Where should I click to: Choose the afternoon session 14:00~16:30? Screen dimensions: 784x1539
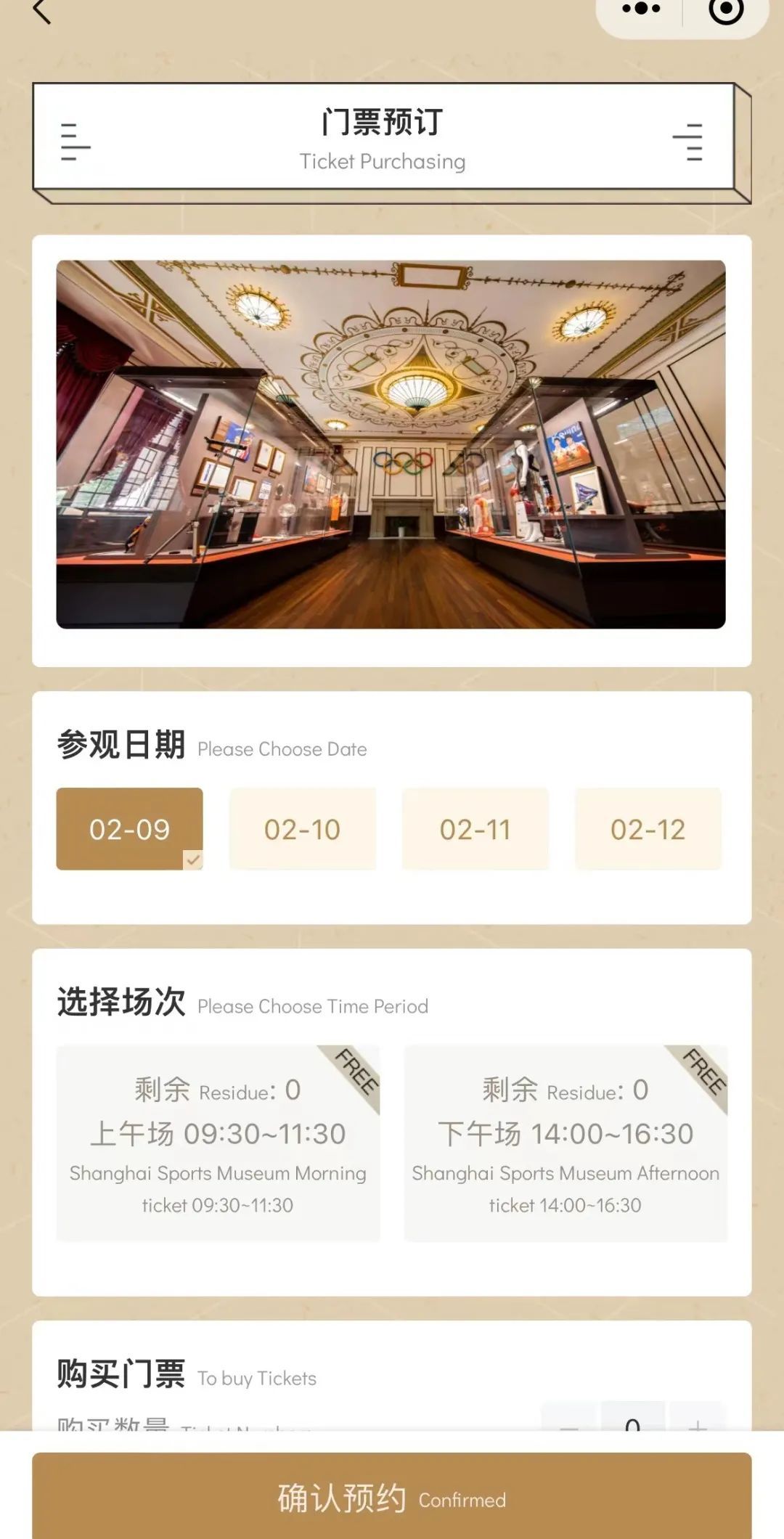click(x=565, y=1143)
